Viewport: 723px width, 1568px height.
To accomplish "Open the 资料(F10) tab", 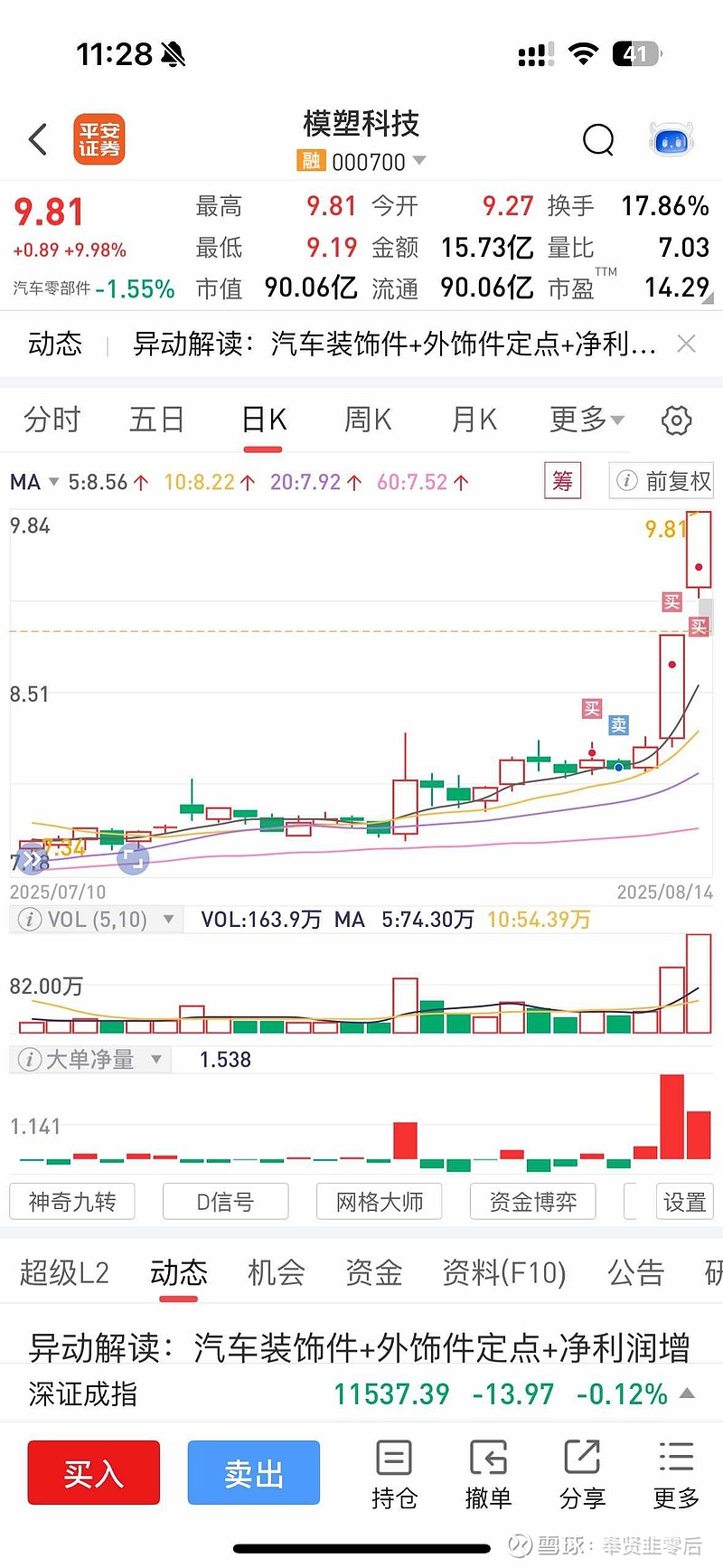I will (503, 1272).
